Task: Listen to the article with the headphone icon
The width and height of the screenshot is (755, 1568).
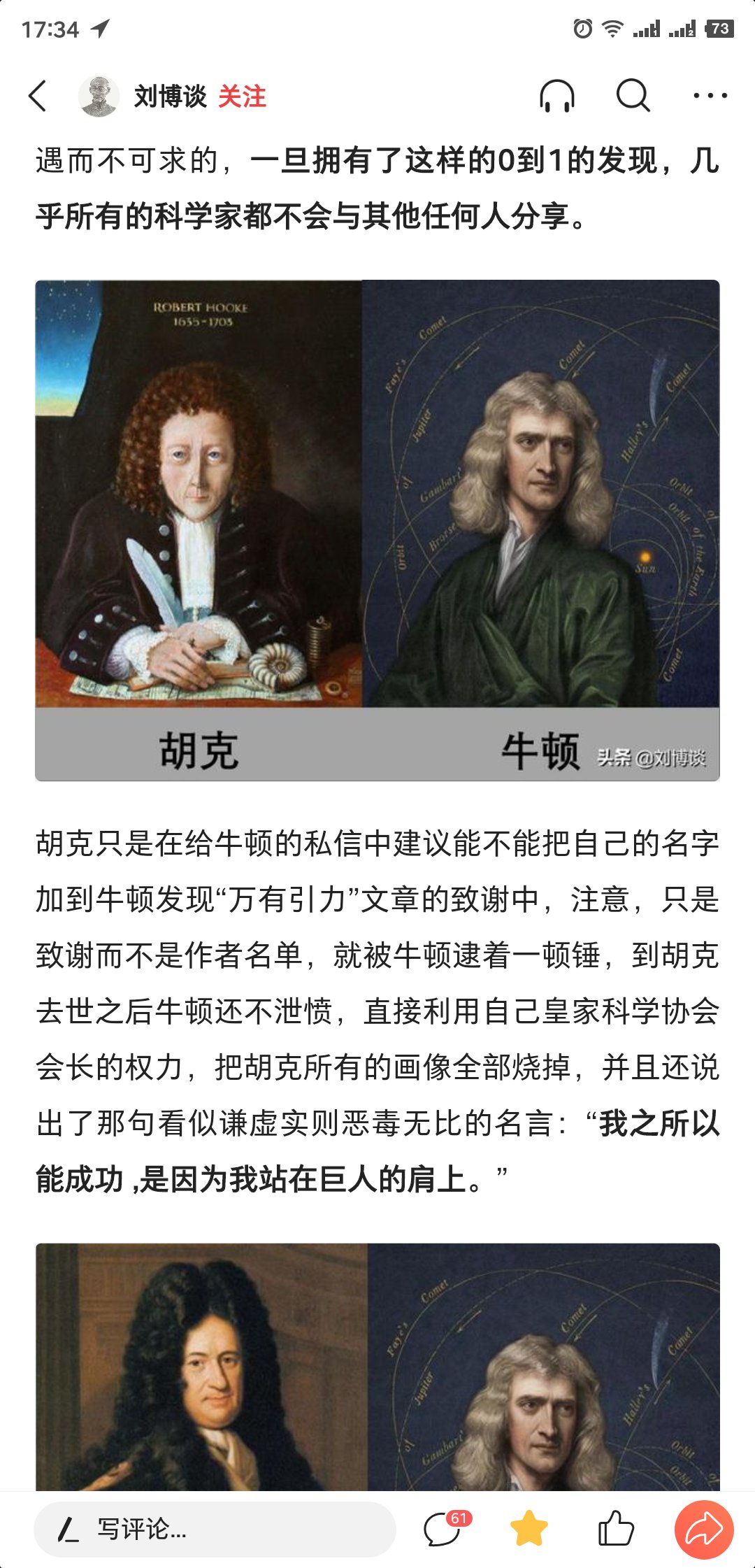Action: (556, 96)
